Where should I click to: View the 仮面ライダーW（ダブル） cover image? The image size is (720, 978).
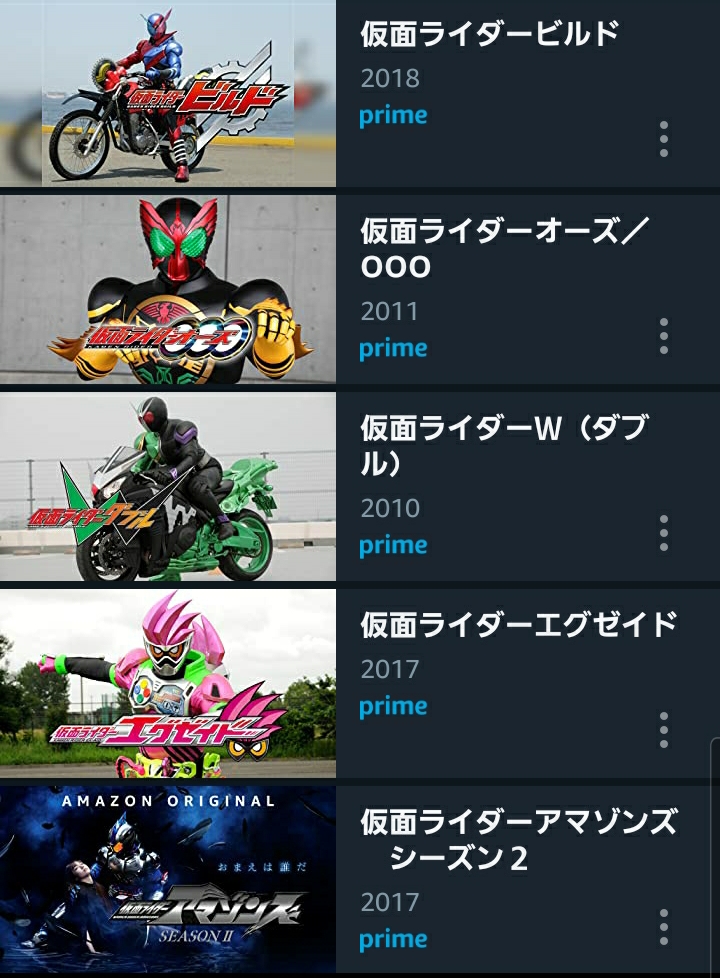coord(168,487)
